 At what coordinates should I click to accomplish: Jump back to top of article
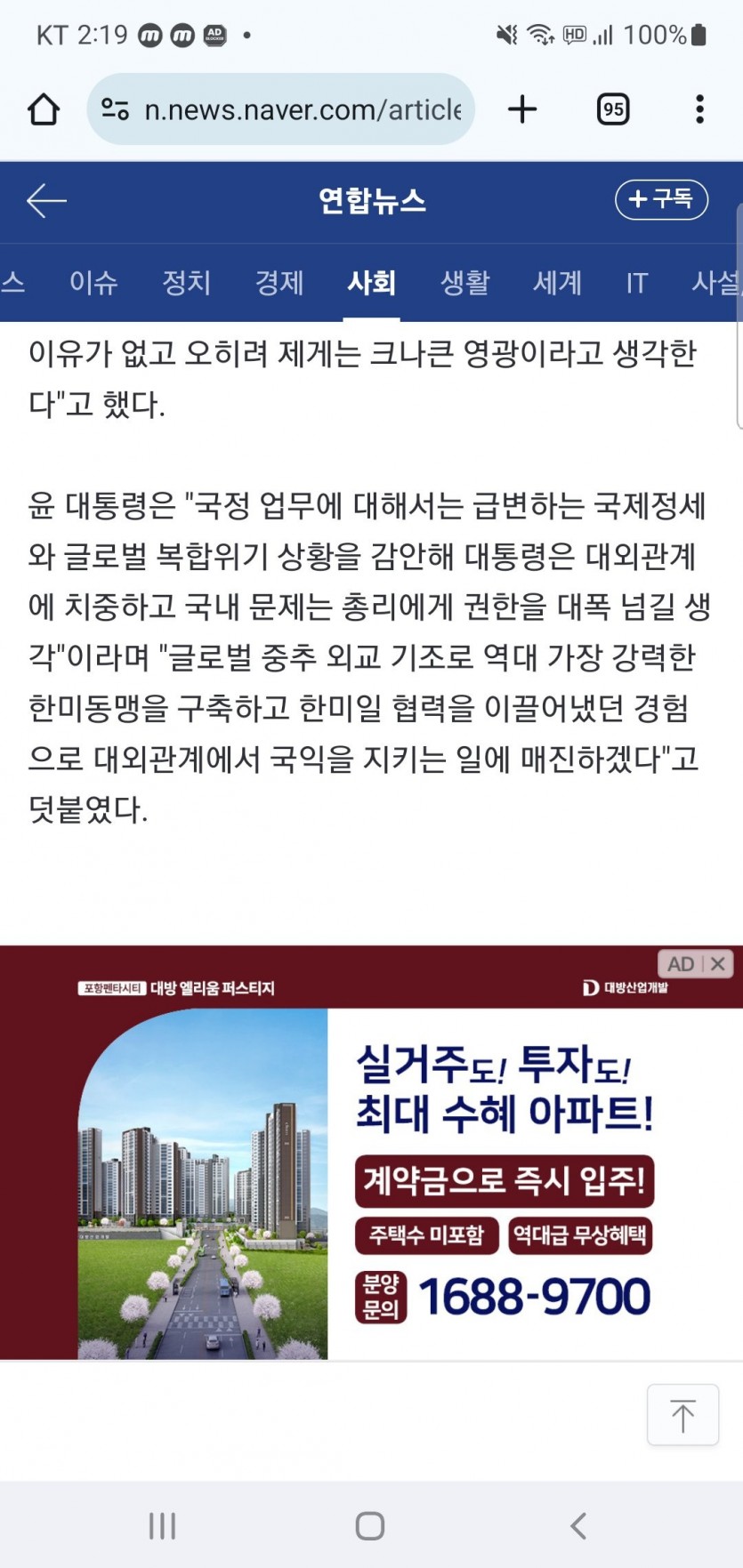[682, 1415]
